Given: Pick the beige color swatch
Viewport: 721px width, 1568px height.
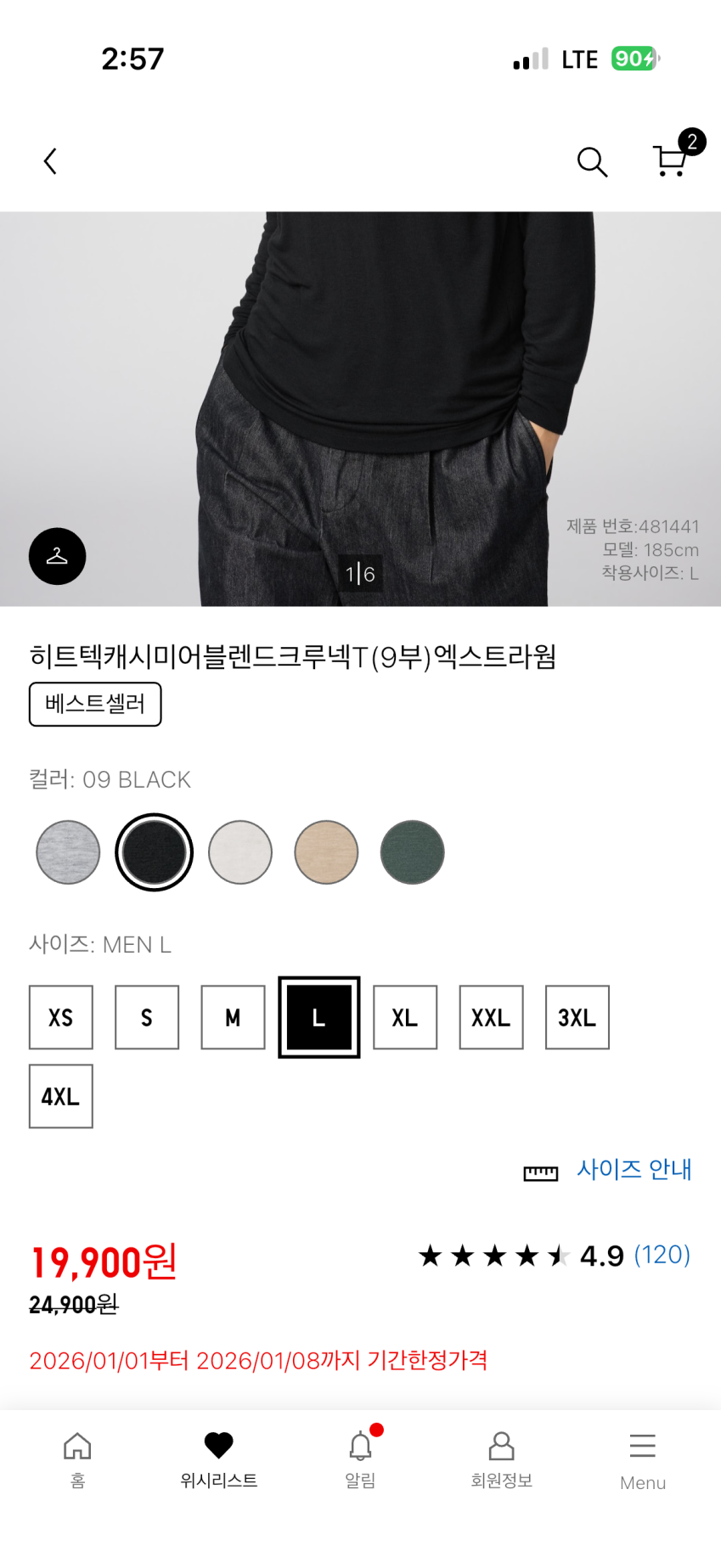Looking at the screenshot, I should pos(326,852).
